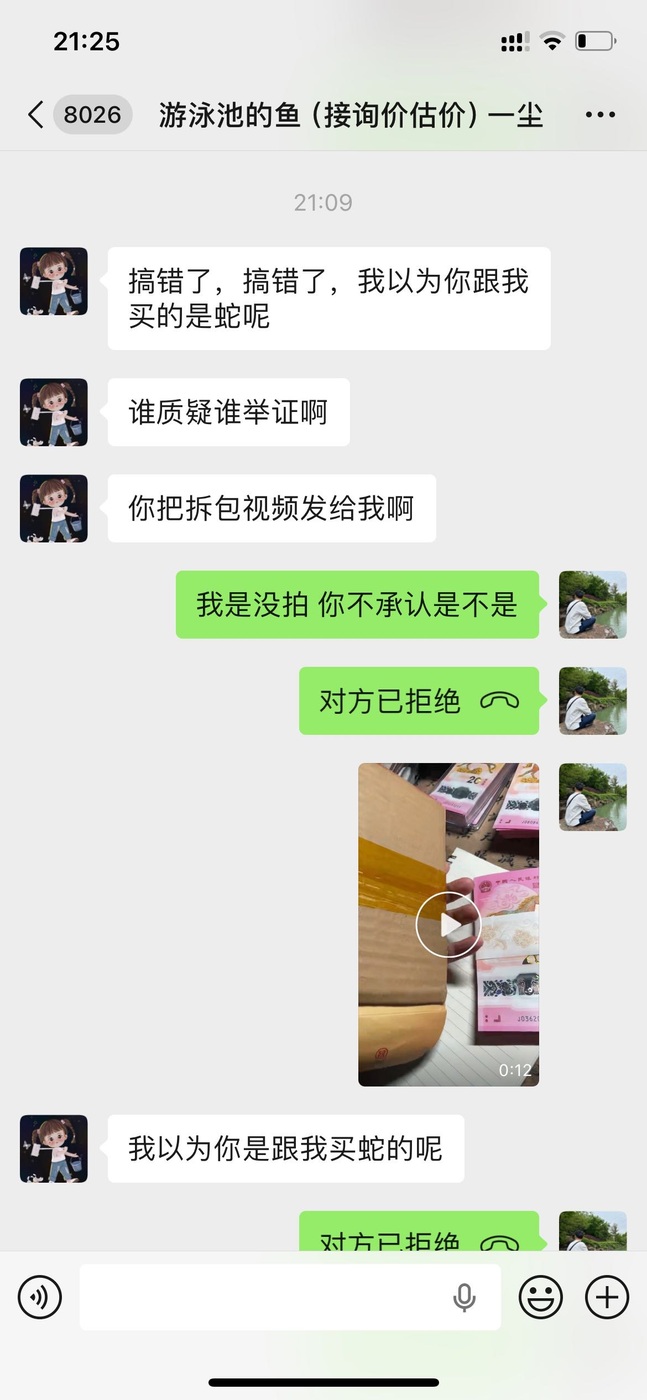Call again from the first 对方已拒绝 bubble

pyautogui.click(x=418, y=701)
